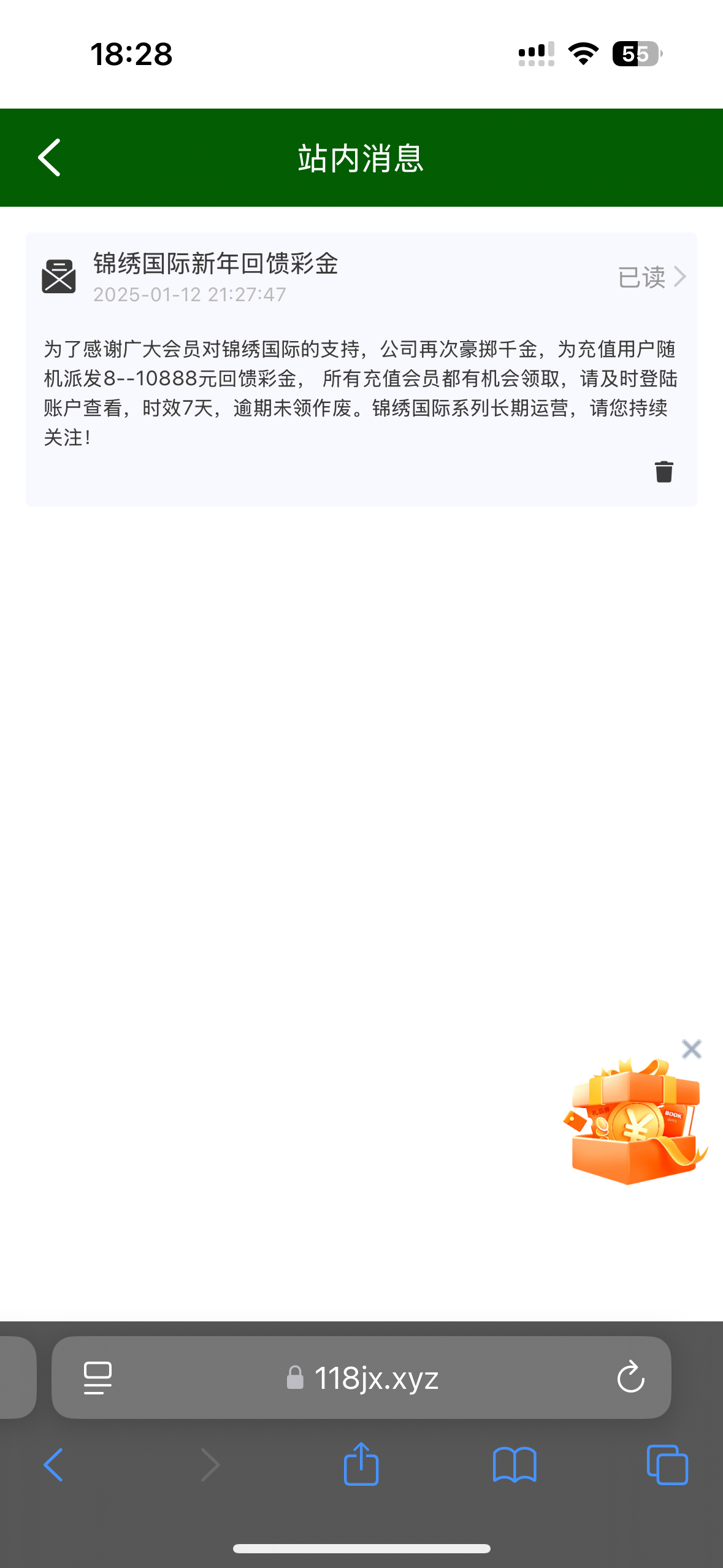Go to previous page in Safari

(x=53, y=1465)
